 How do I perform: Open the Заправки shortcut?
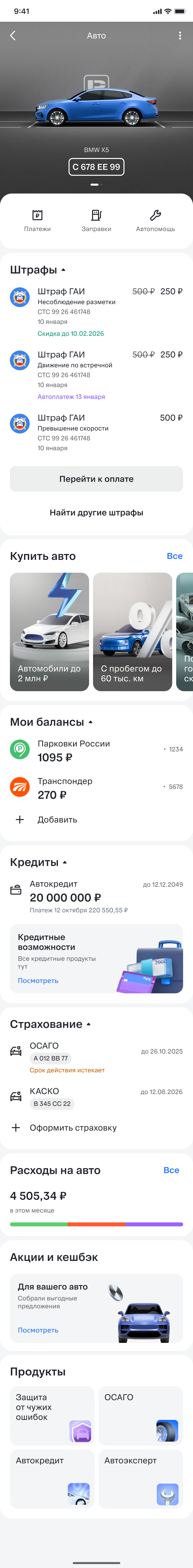click(x=96, y=220)
